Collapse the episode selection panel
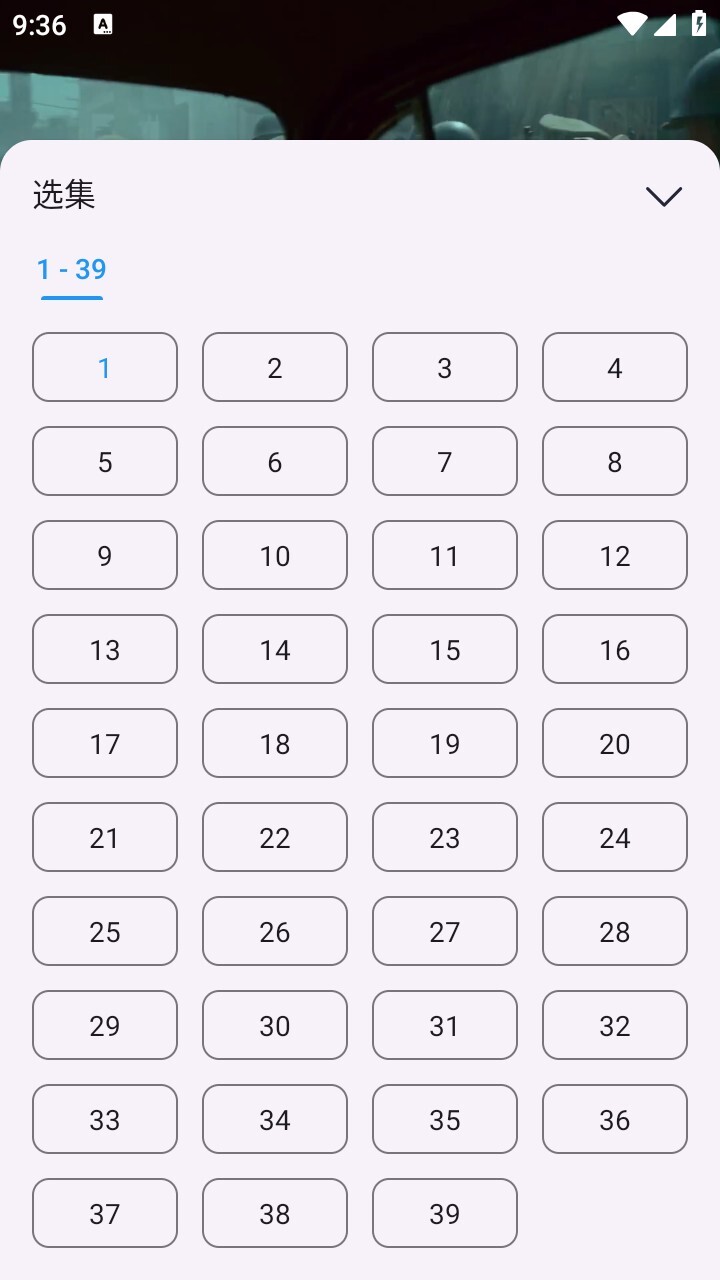The width and height of the screenshot is (720, 1280). tap(663, 196)
